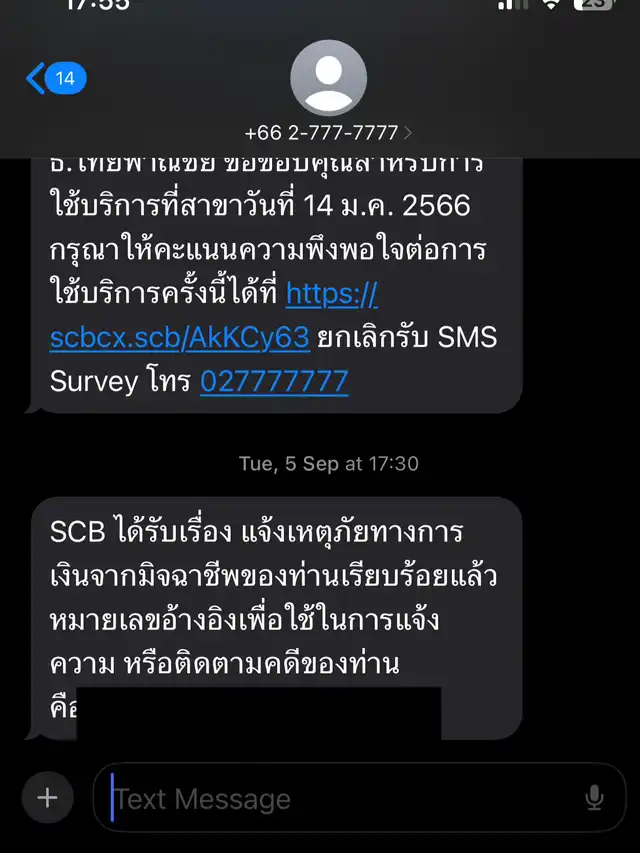640x853 pixels.
Task: Open contact details for +66 2-777-7777
Action: click(x=328, y=133)
